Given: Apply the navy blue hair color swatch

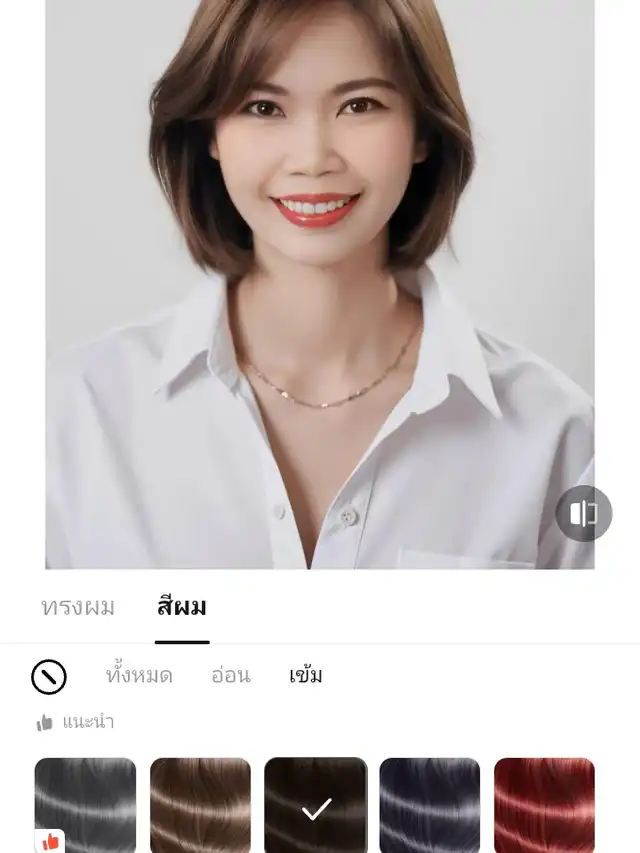Looking at the screenshot, I should [430, 805].
